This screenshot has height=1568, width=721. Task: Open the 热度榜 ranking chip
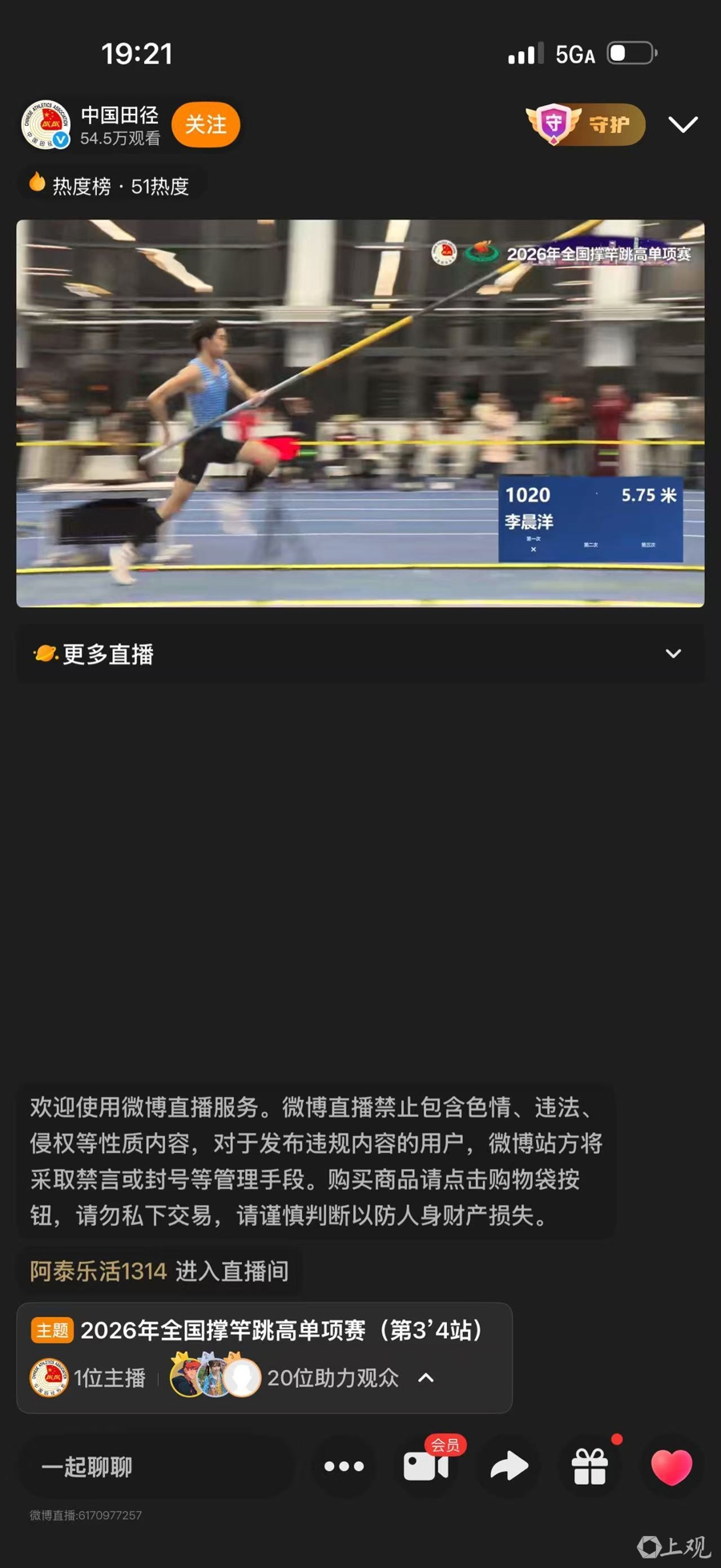coord(112,186)
